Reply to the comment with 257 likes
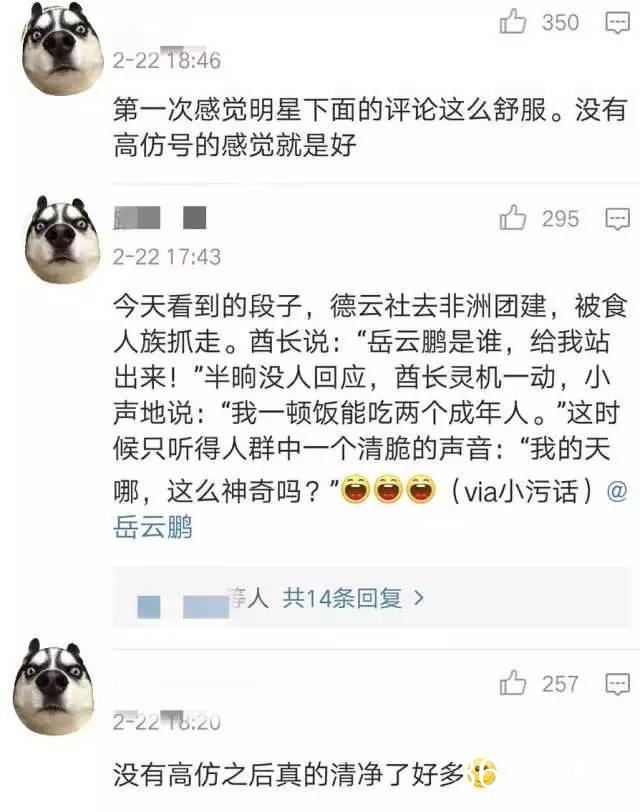Screen dimensions: 640x812 pyautogui.click(x=619, y=684)
